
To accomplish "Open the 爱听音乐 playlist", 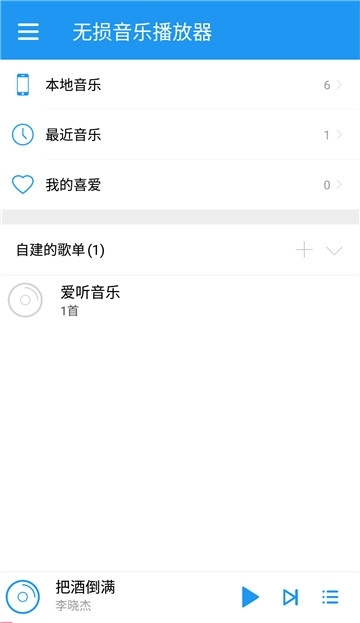I will (x=180, y=300).
